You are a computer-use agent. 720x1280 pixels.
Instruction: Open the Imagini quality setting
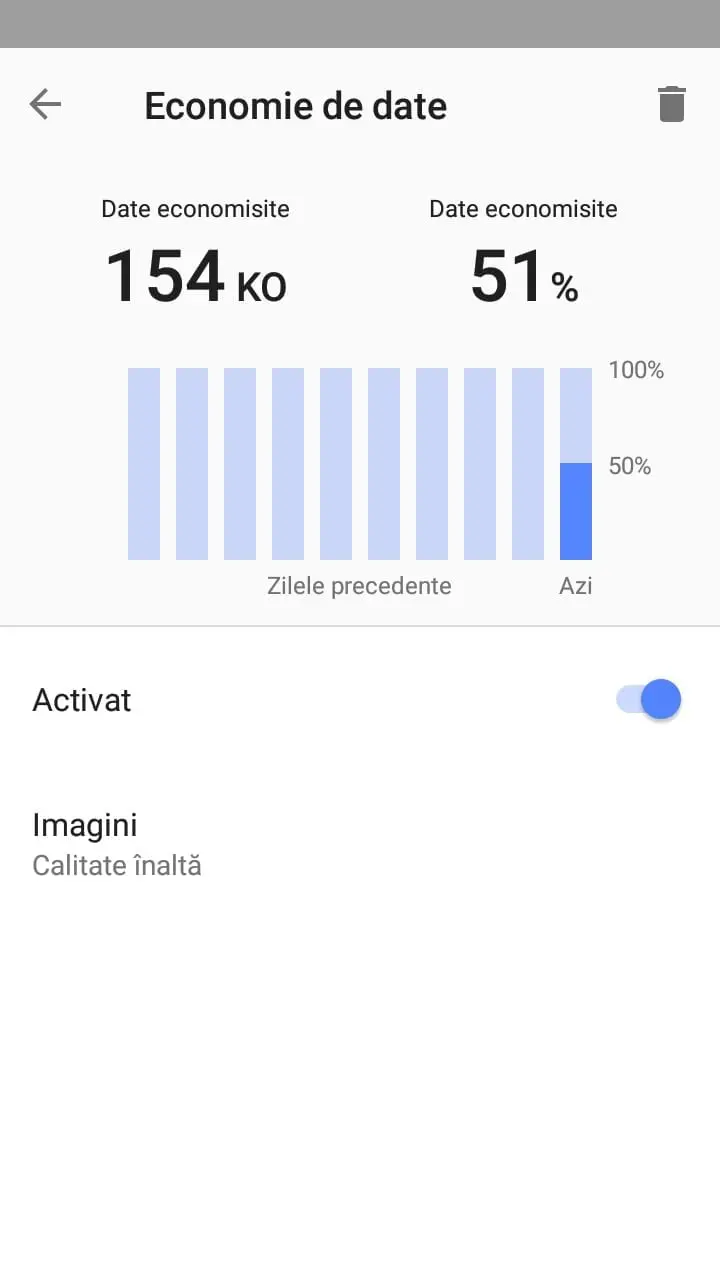coord(360,843)
